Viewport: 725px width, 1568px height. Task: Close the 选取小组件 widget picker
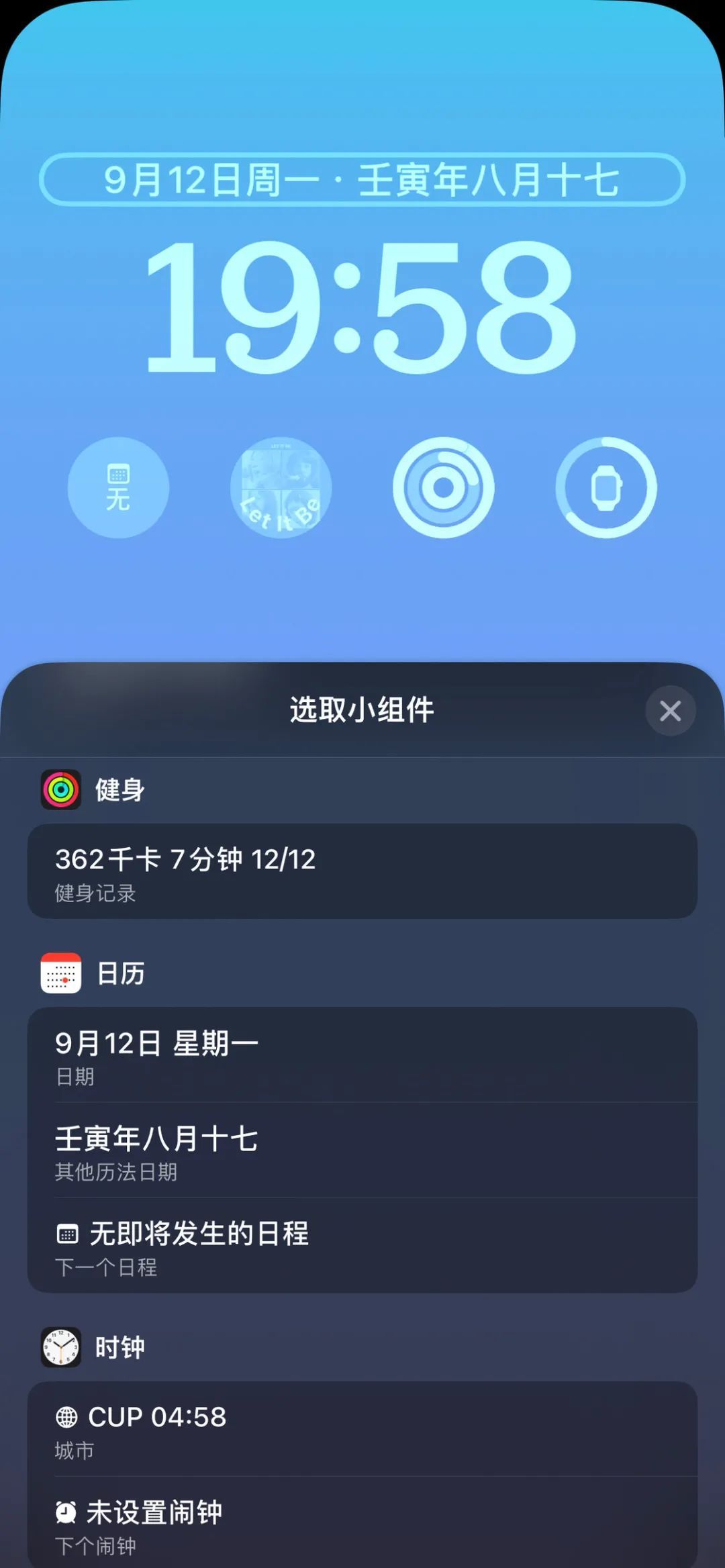coord(670,711)
